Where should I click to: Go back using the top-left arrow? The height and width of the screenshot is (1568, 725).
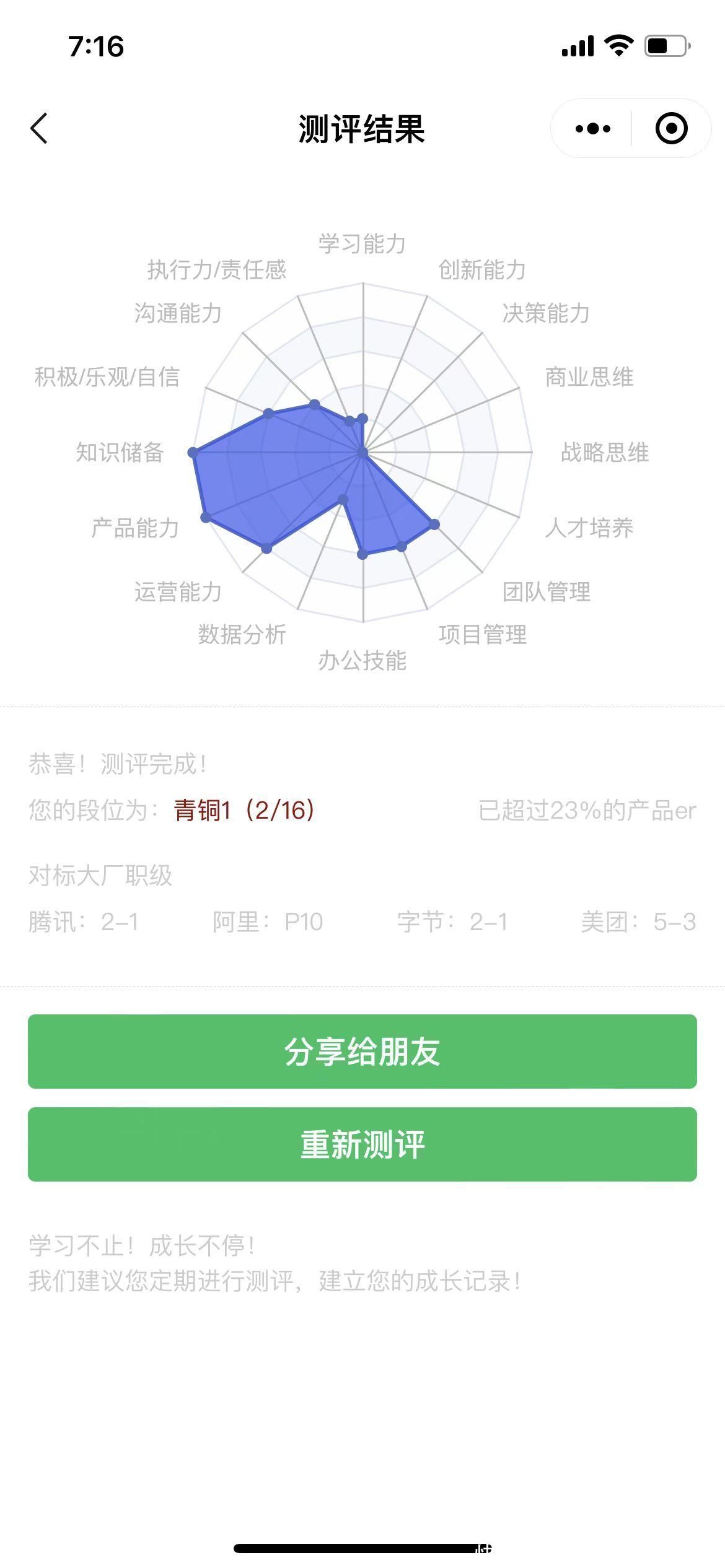39,129
